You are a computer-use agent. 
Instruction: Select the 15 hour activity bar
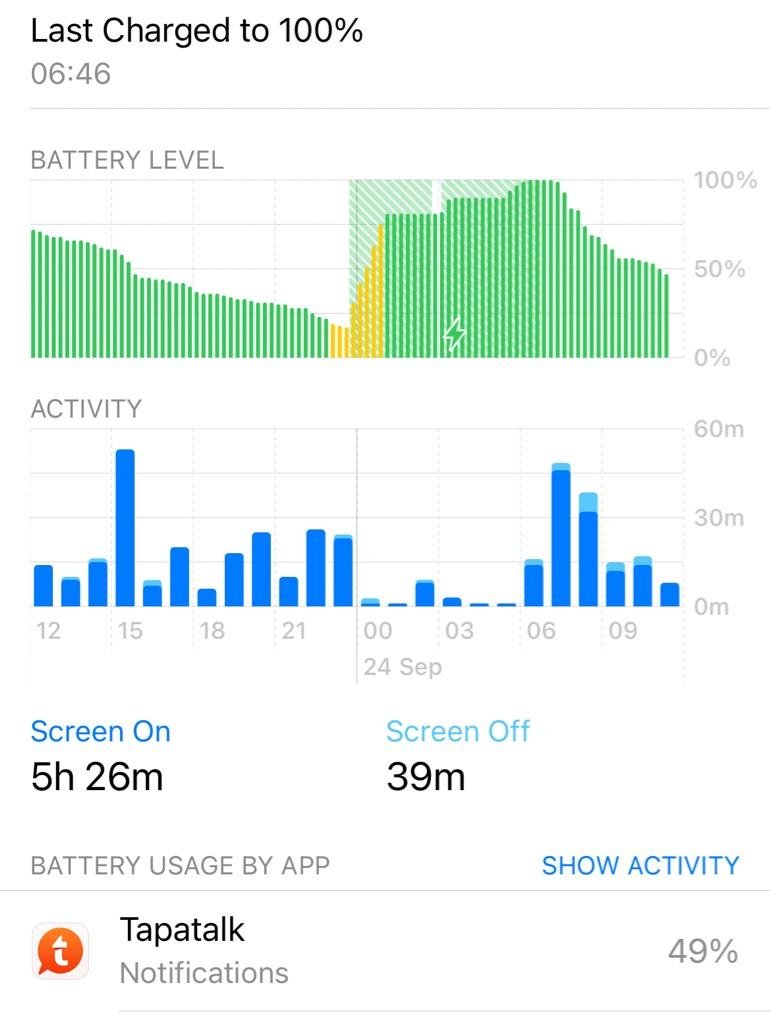tap(125, 528)
